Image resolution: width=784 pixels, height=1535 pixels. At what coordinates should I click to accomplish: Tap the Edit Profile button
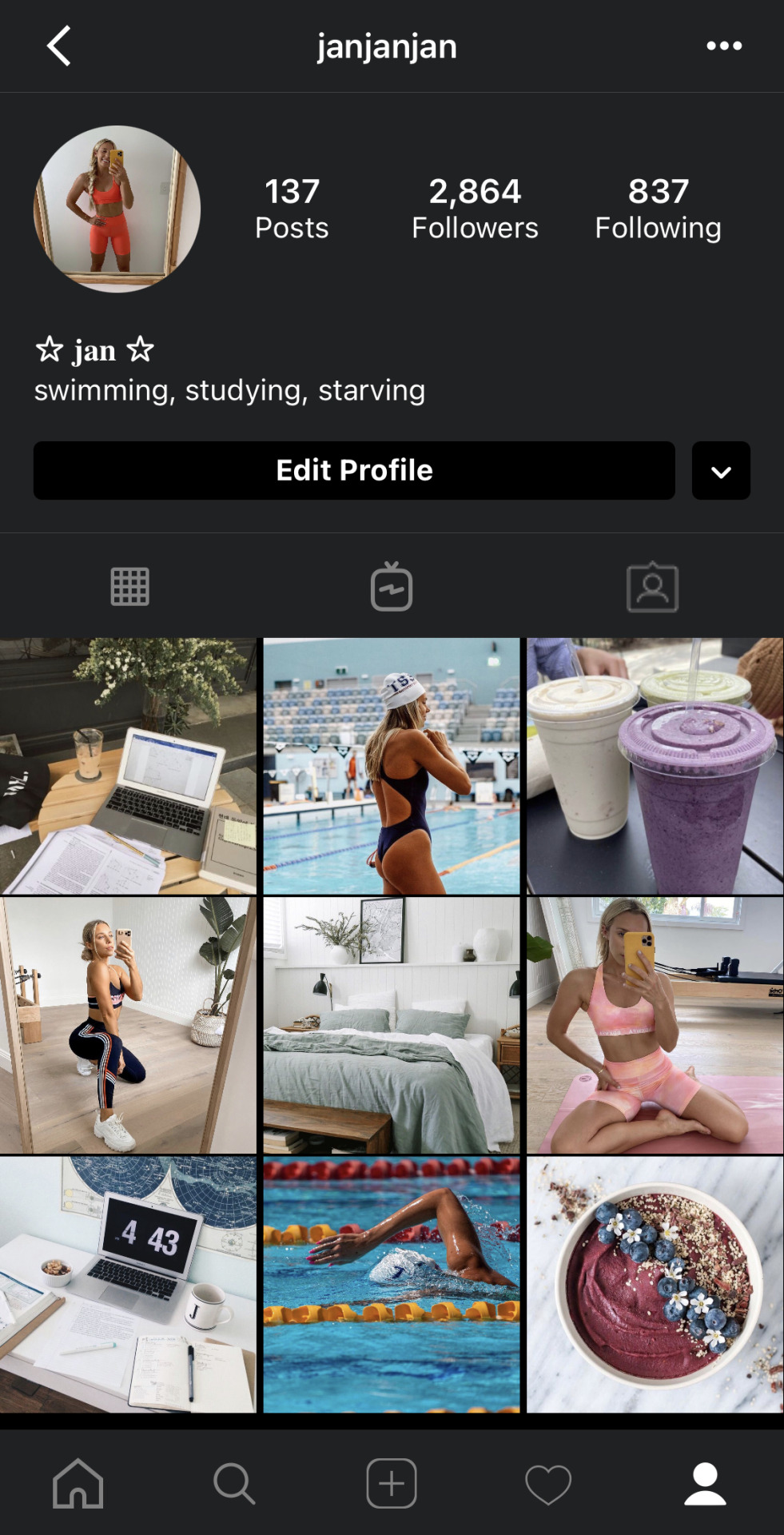[354, 471]
